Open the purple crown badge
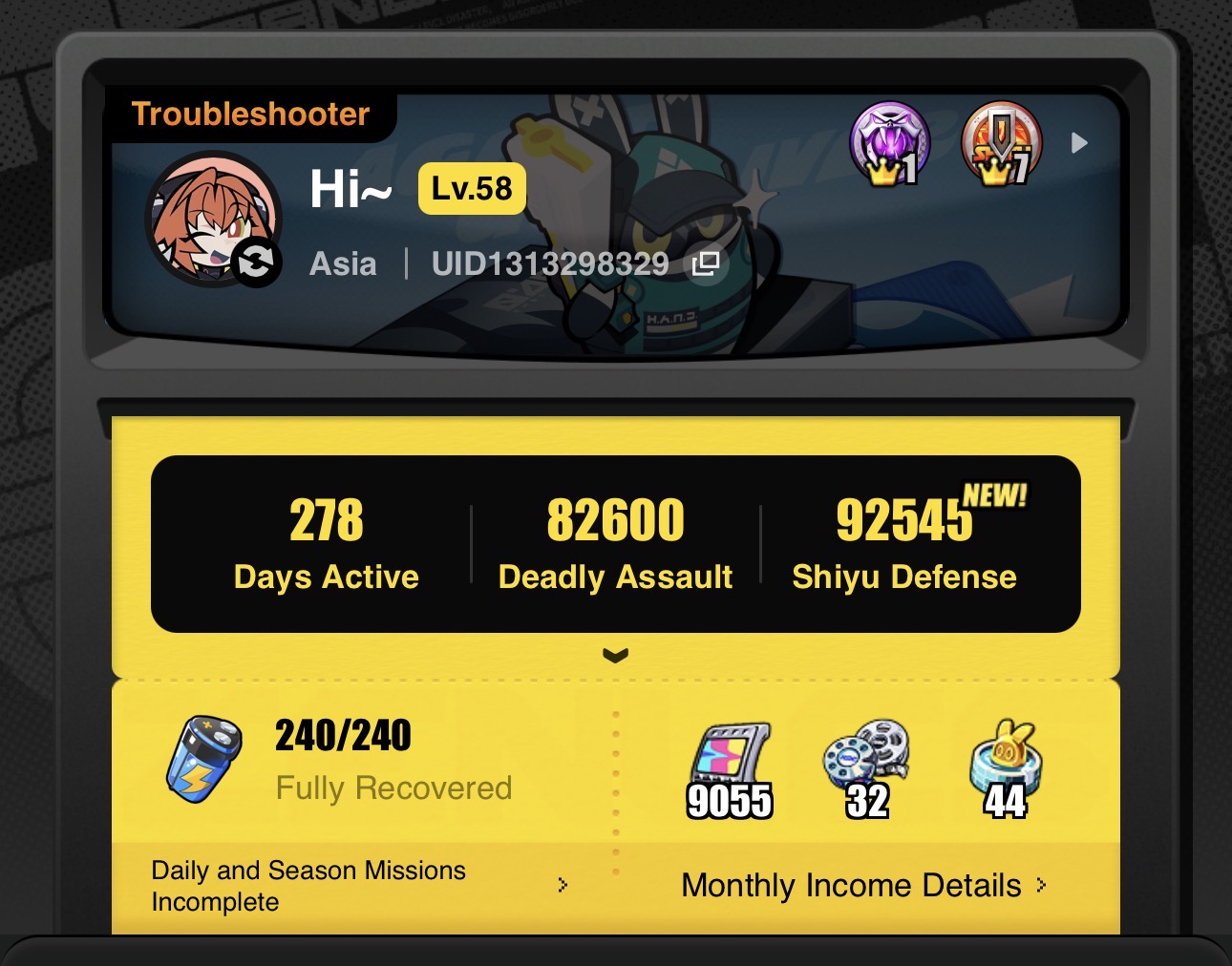This screenshot has height=966, width=1232. [x=889, y=143]
